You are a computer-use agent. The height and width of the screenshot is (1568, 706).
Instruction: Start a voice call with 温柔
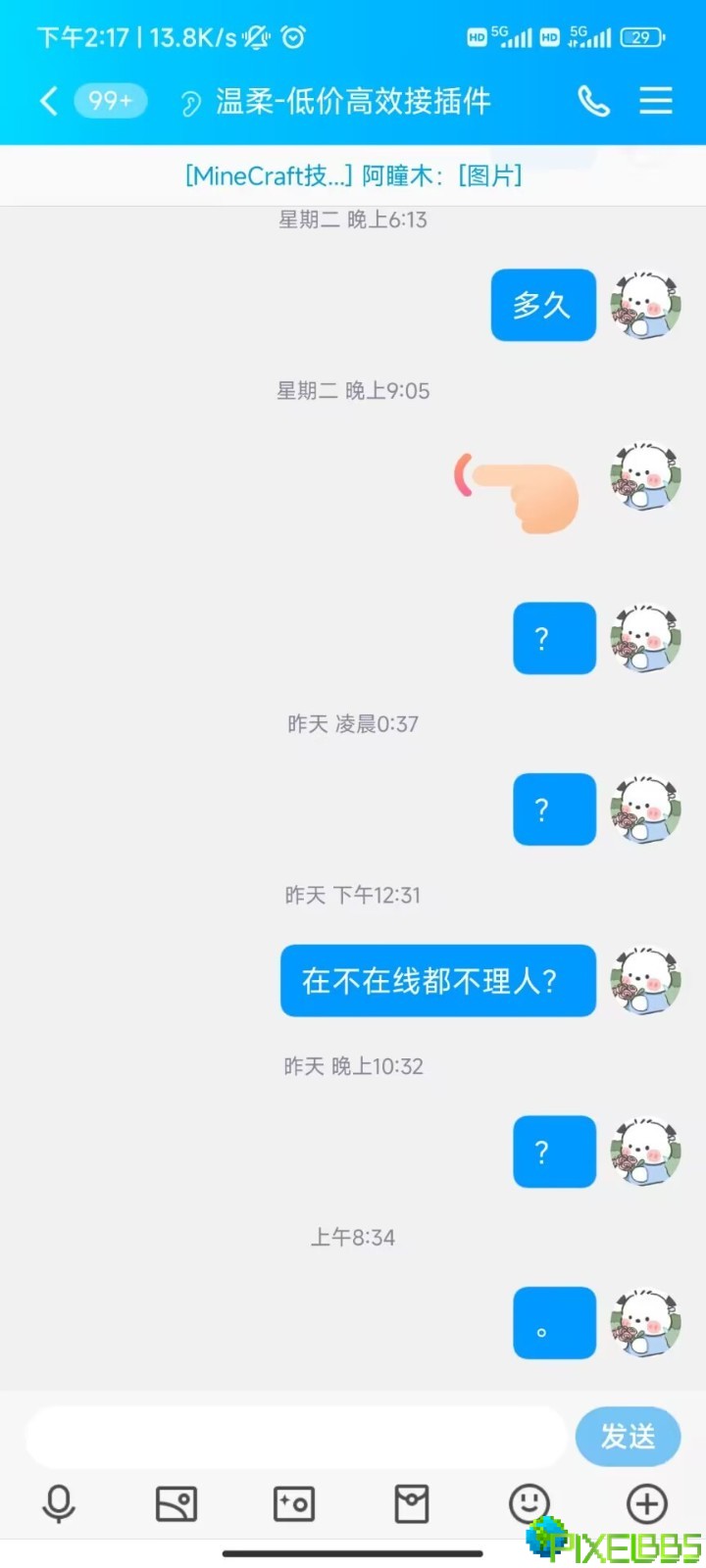click(x=593, y=101)
